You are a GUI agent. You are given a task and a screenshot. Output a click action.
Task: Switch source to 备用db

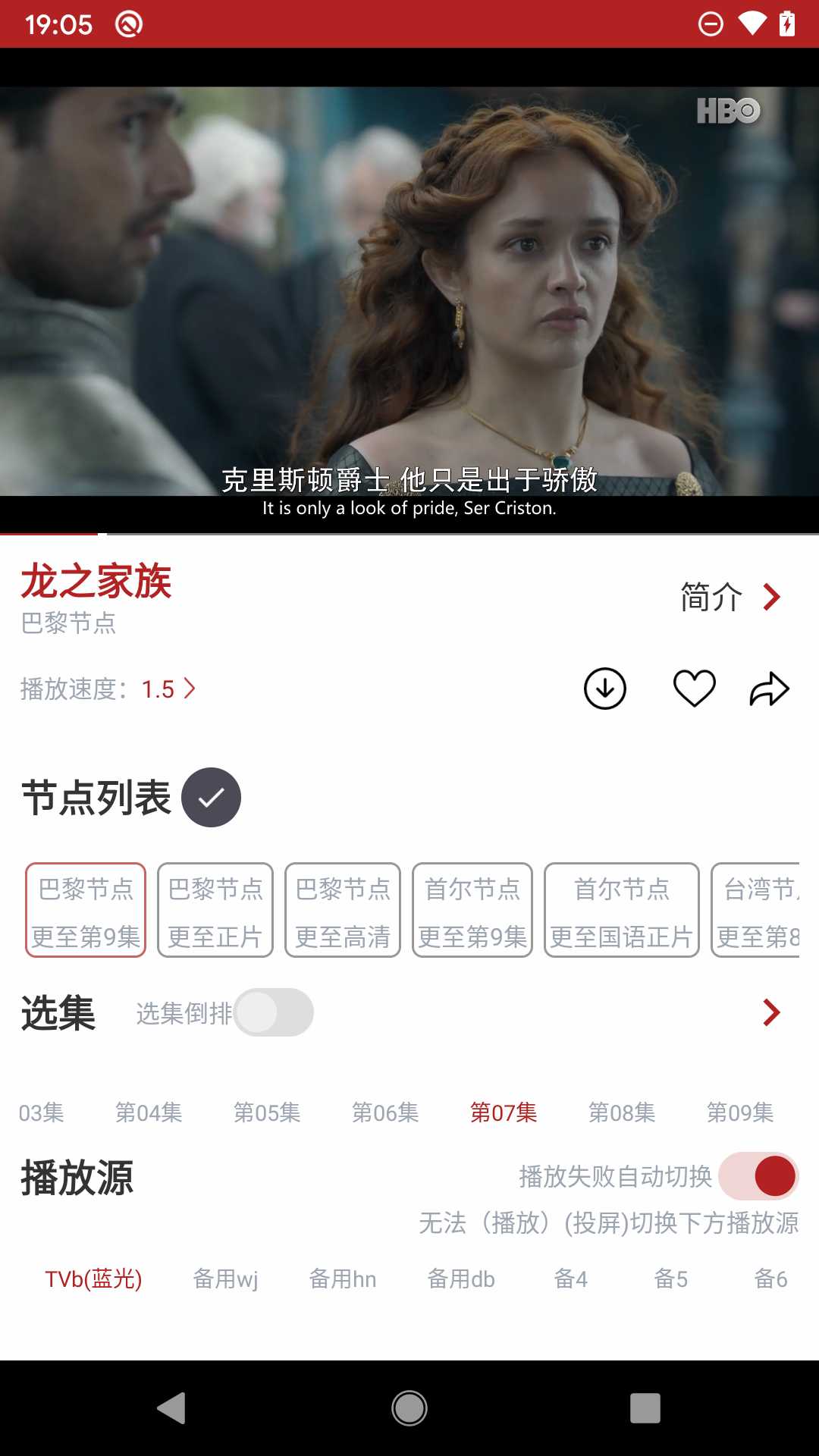point(461,1279)
